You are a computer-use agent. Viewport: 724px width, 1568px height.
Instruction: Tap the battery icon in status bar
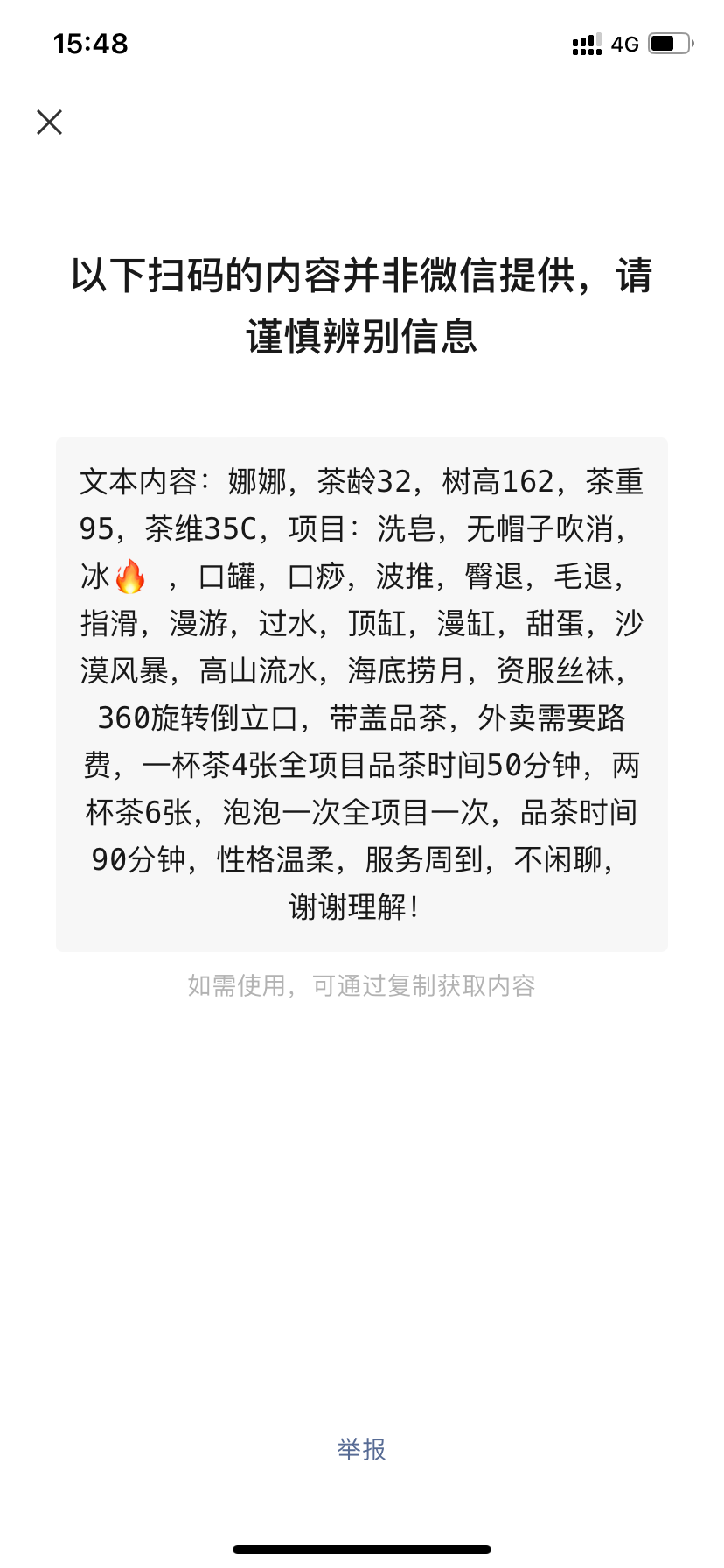pyautogui.click(x=670, y=44)
